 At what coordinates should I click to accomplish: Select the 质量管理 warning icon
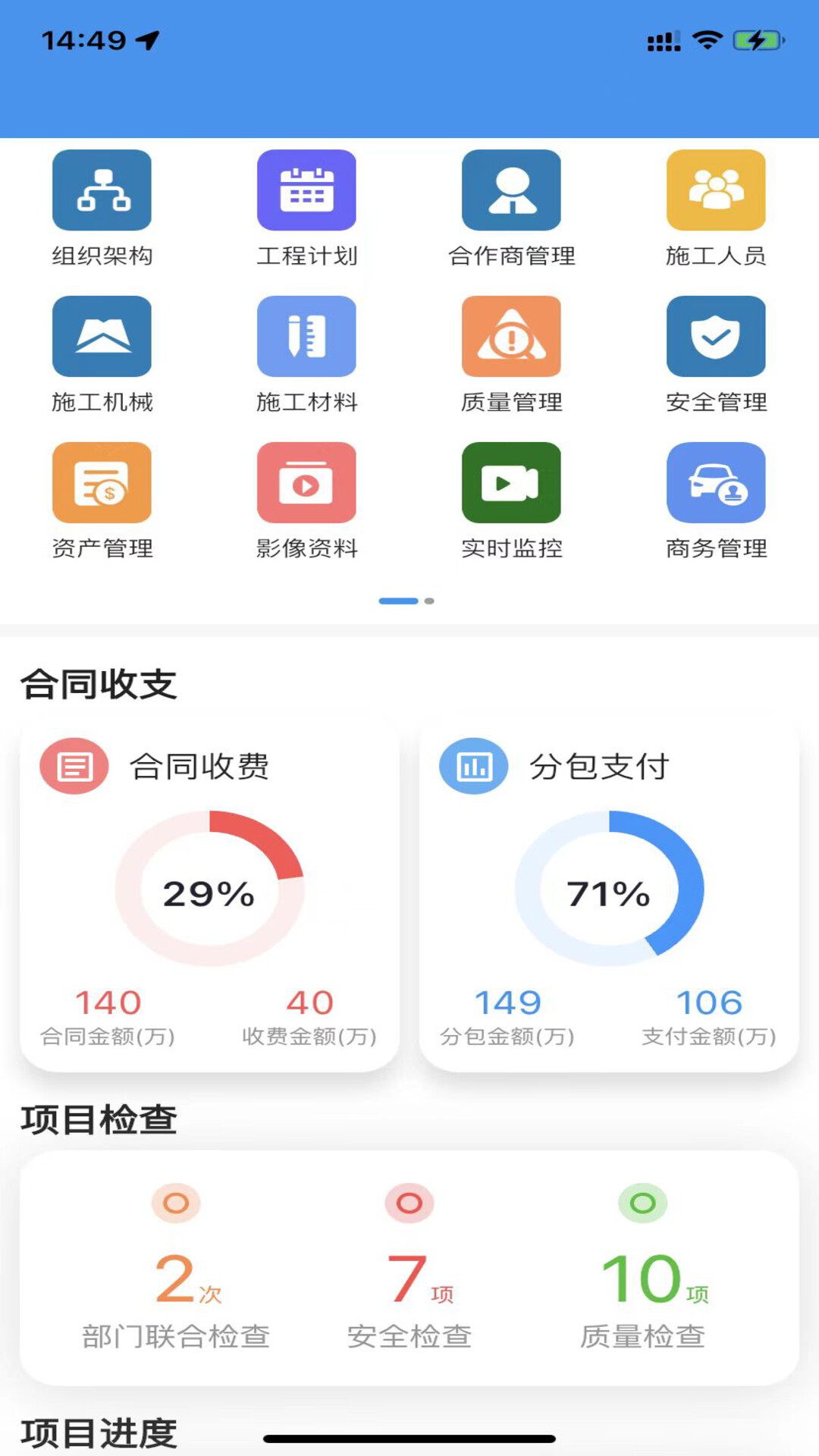(x=512, y=336)
